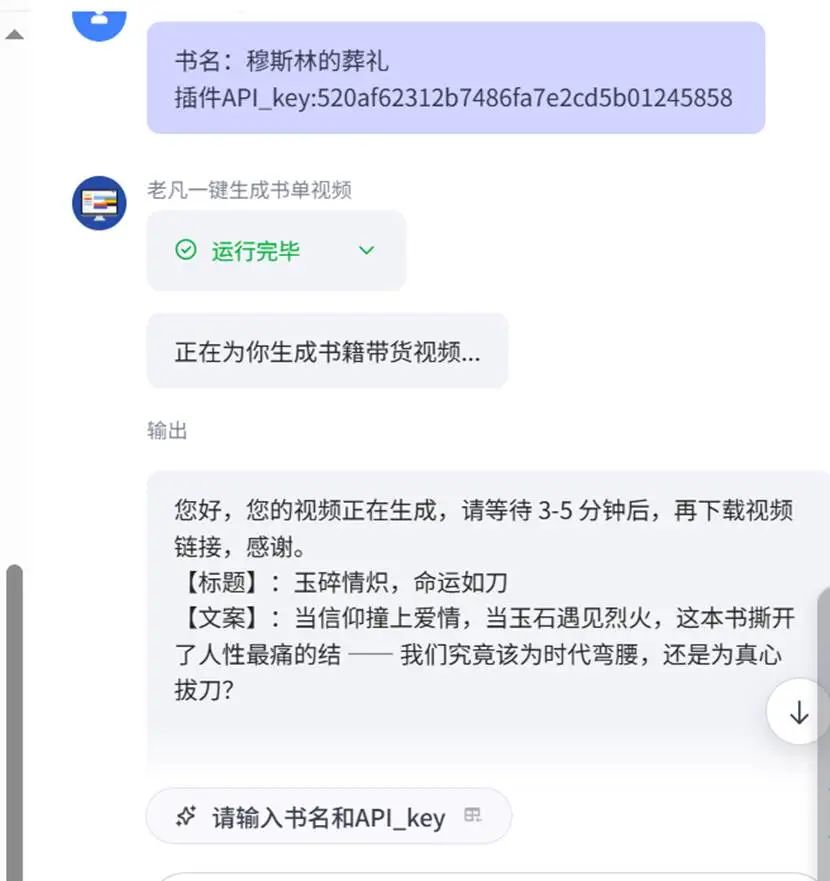Expand the 运行完毕 status dropdown
Viewport: 830px width, 881px height.
click(366, 250)
